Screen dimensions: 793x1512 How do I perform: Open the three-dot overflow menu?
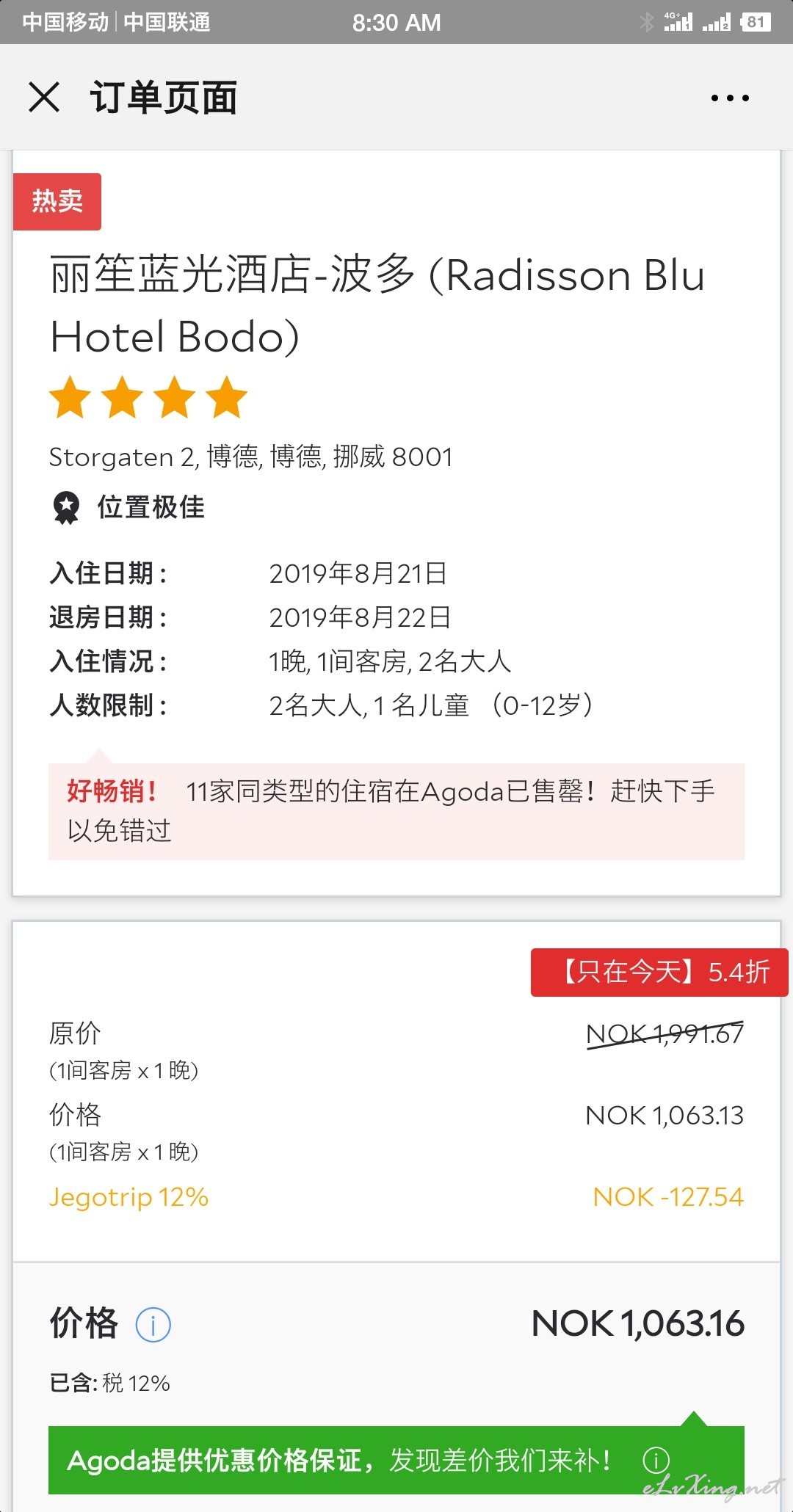[730, 98]
